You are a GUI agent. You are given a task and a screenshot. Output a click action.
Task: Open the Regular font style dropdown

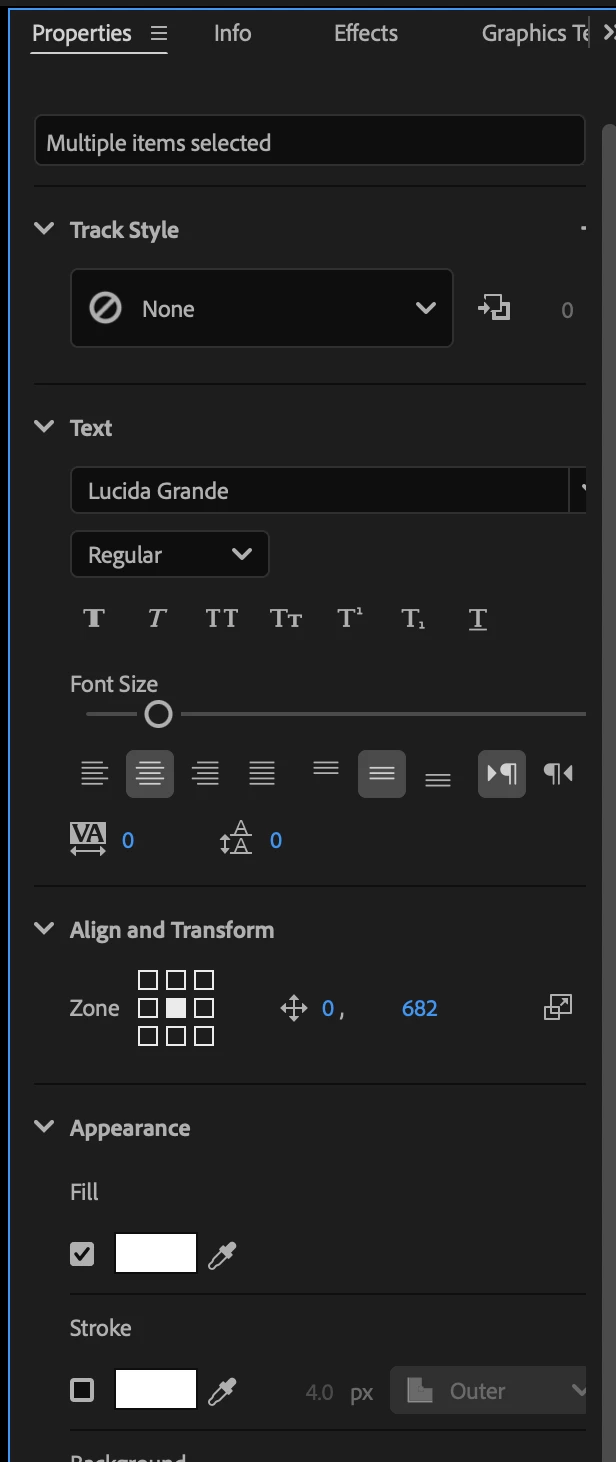coord(170,555)
